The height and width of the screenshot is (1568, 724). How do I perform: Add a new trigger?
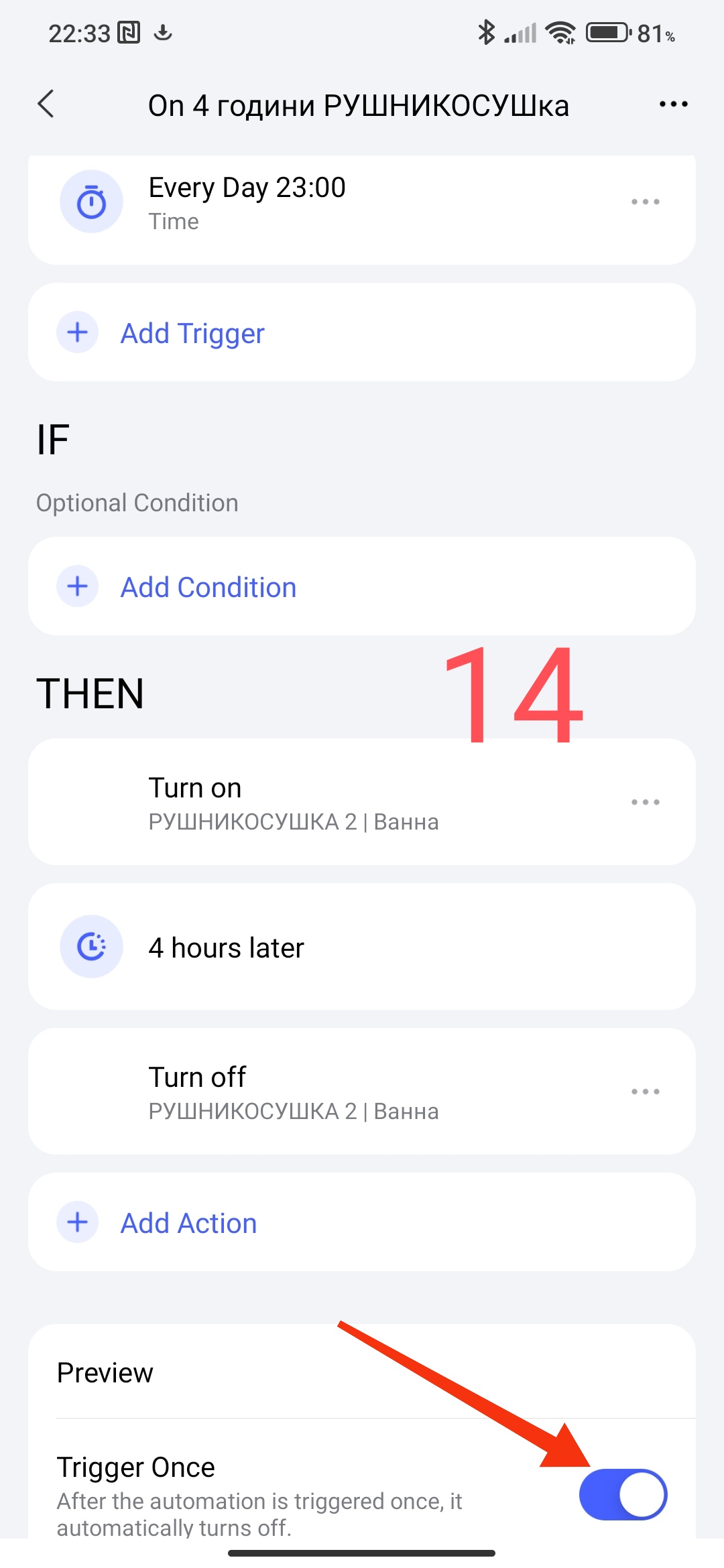coord(193,333)
